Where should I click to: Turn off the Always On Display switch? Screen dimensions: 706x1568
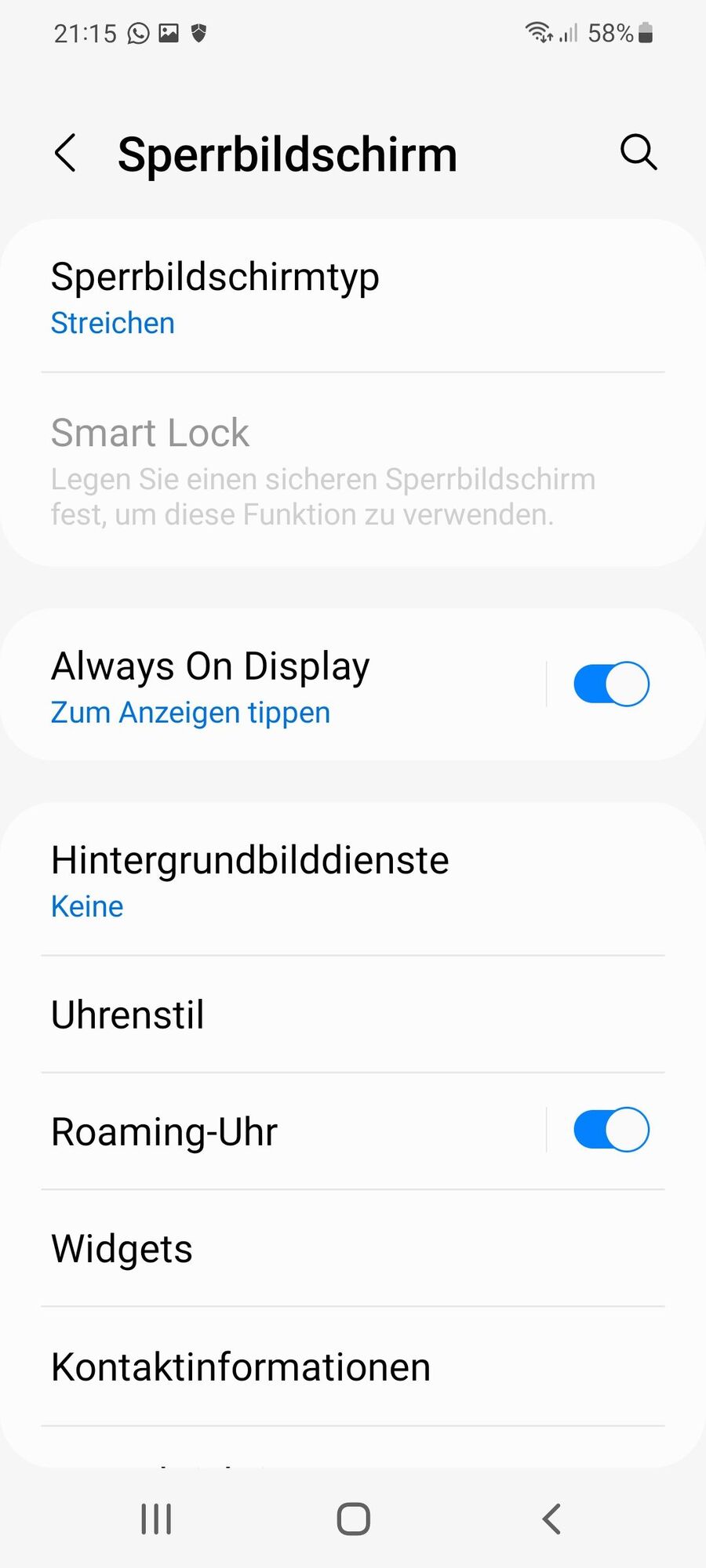point(611,684)
